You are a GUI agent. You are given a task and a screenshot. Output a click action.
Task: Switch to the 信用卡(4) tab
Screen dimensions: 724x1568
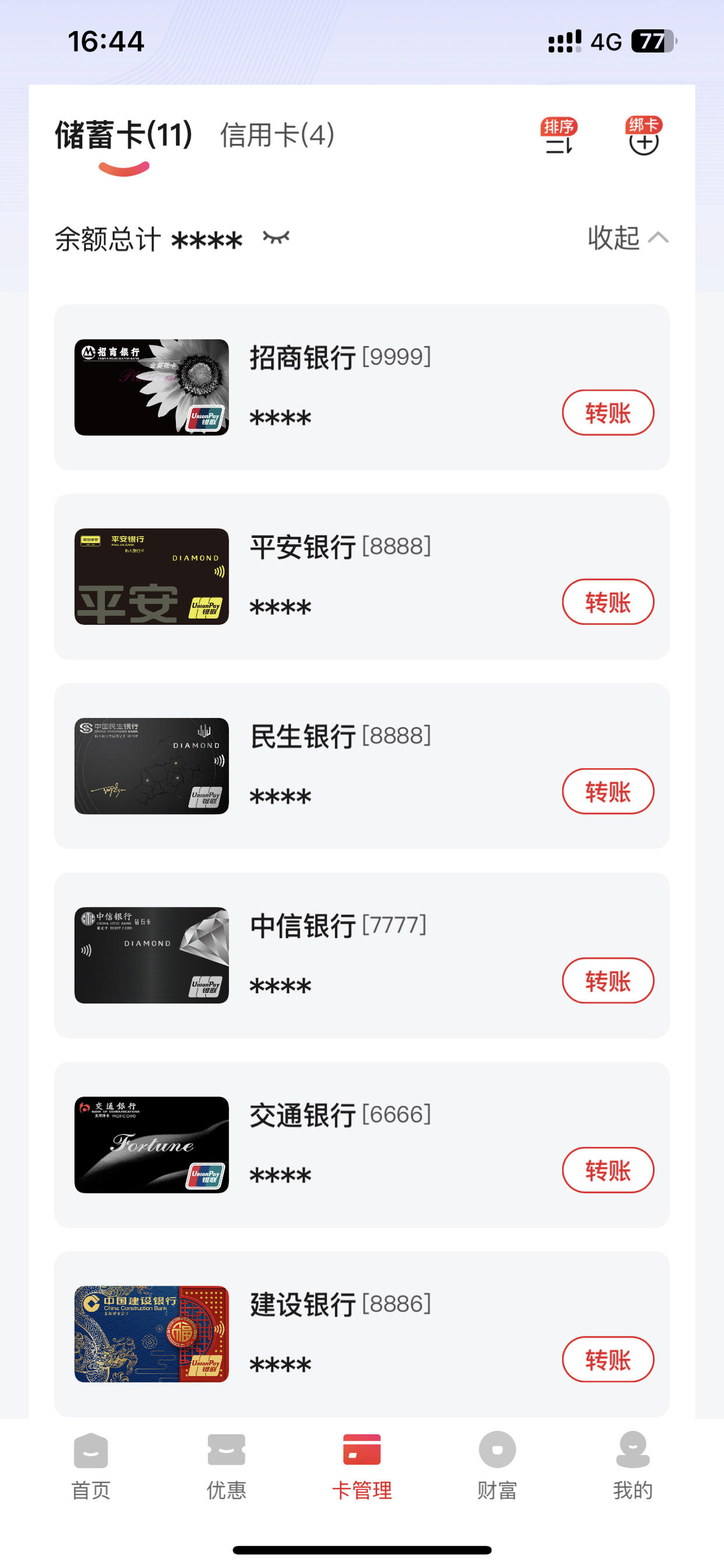(x=277, y=135)
